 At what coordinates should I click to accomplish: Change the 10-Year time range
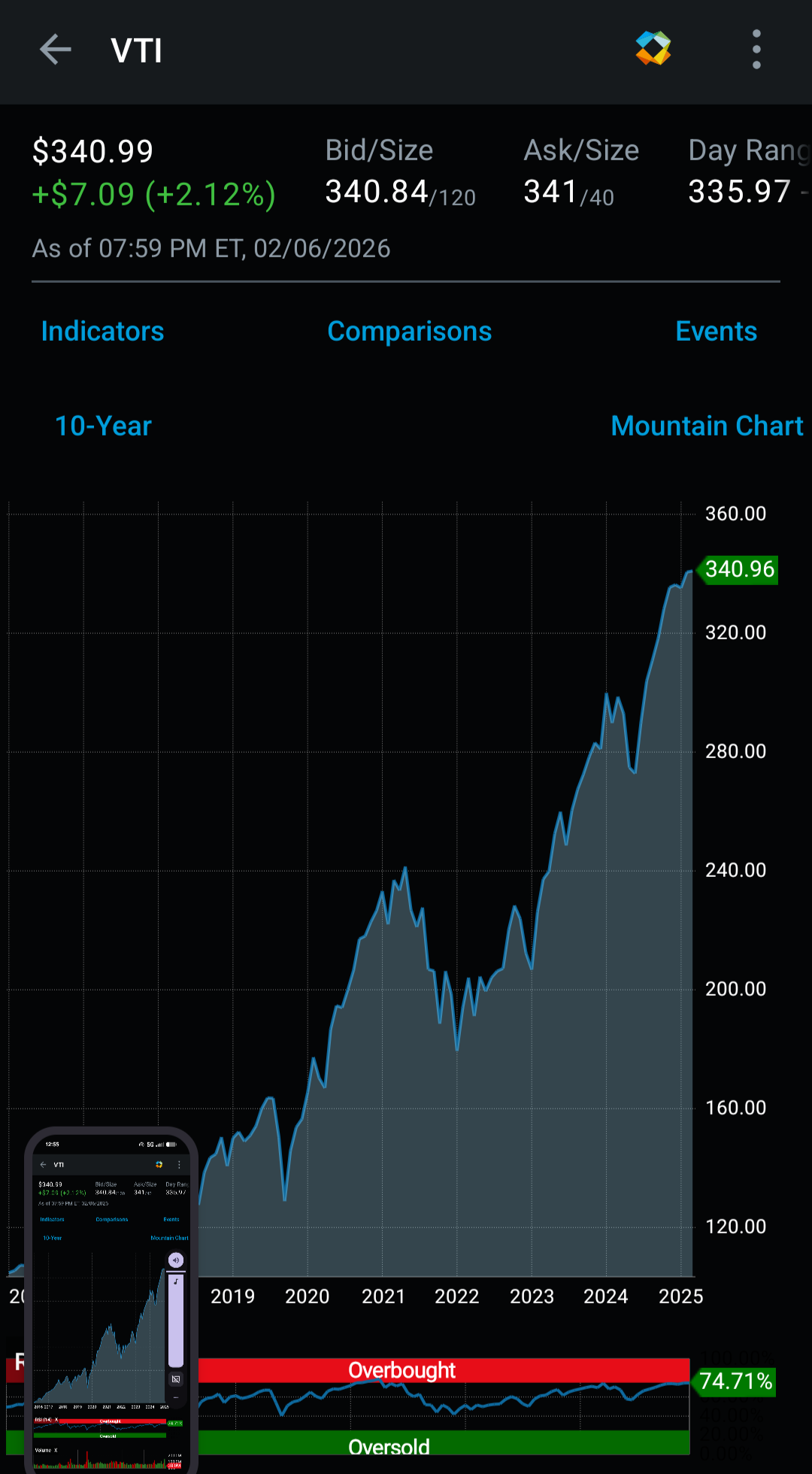tap(103, 426)
